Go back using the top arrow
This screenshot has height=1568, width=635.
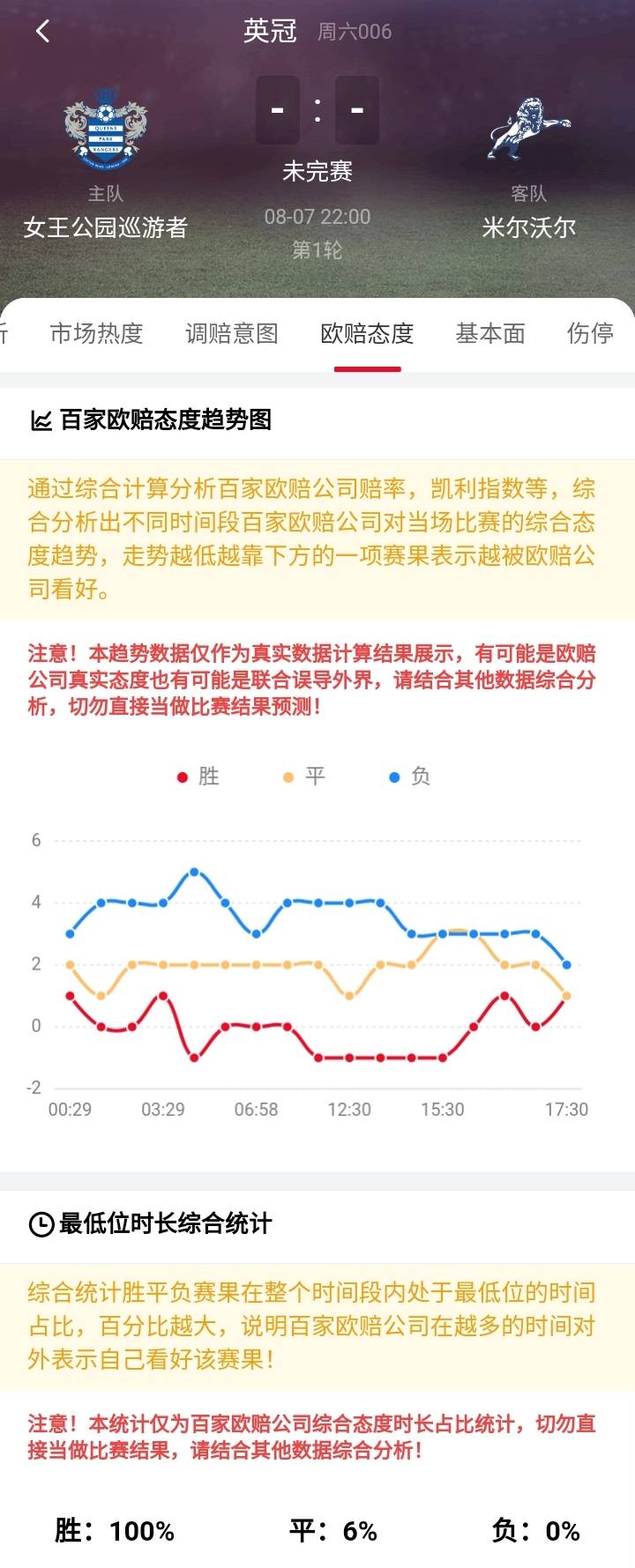42,32
